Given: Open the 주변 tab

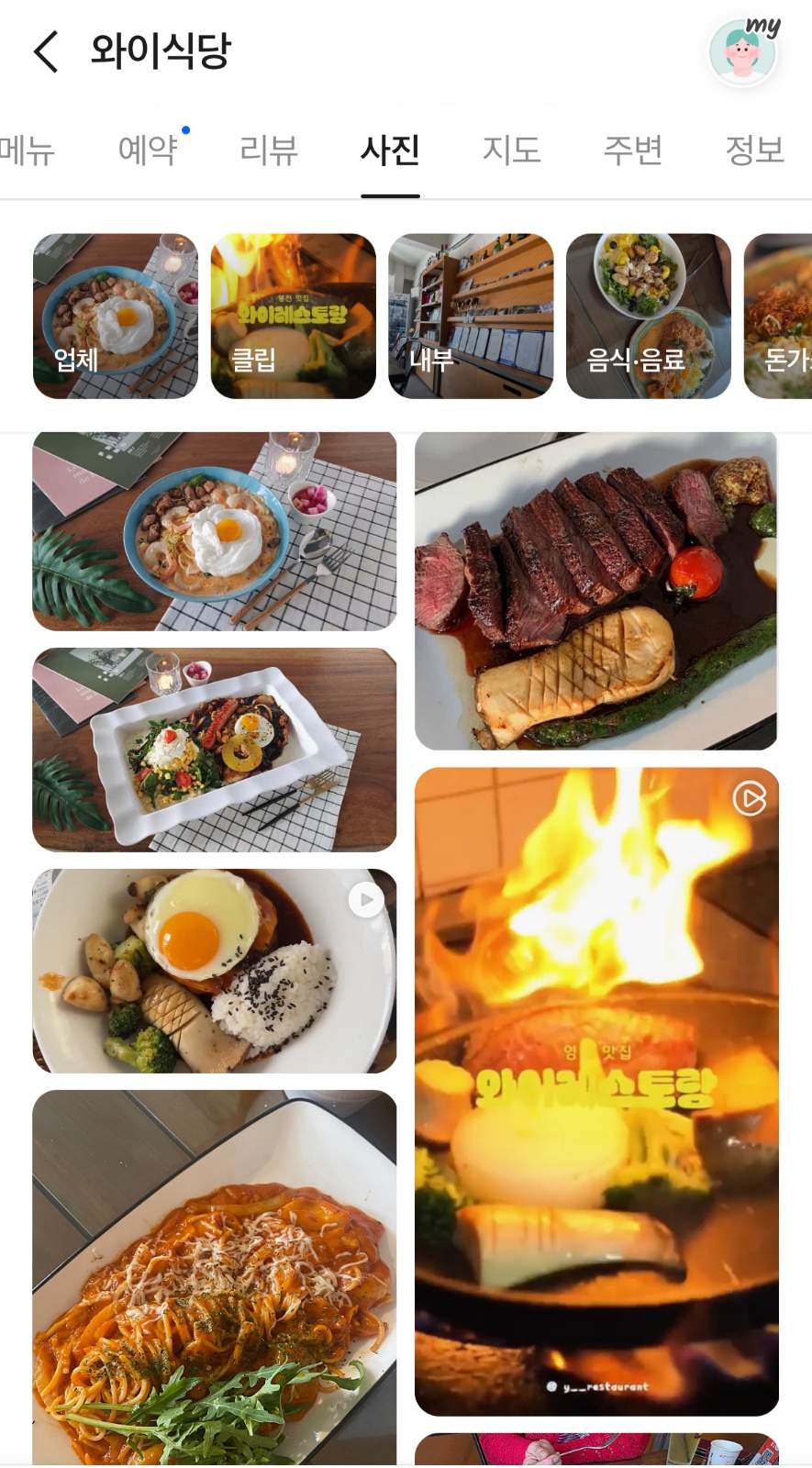Looking at the screenshot, I should pyautogui.click(x=633, y=151).
